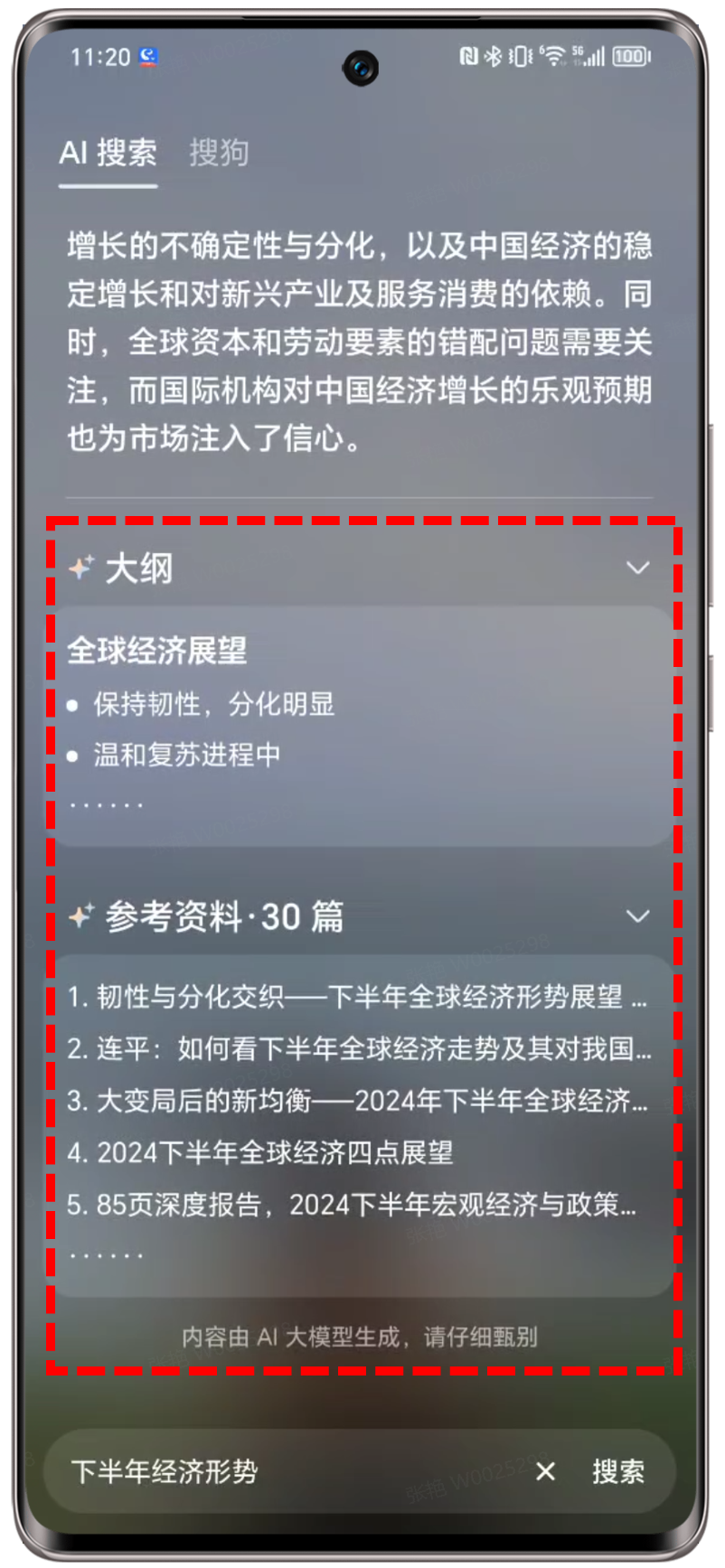The height and width of the screenshot is (1568, 725).
Task: Edit the query 下半年经济形势
Action: pos(271,1471)
